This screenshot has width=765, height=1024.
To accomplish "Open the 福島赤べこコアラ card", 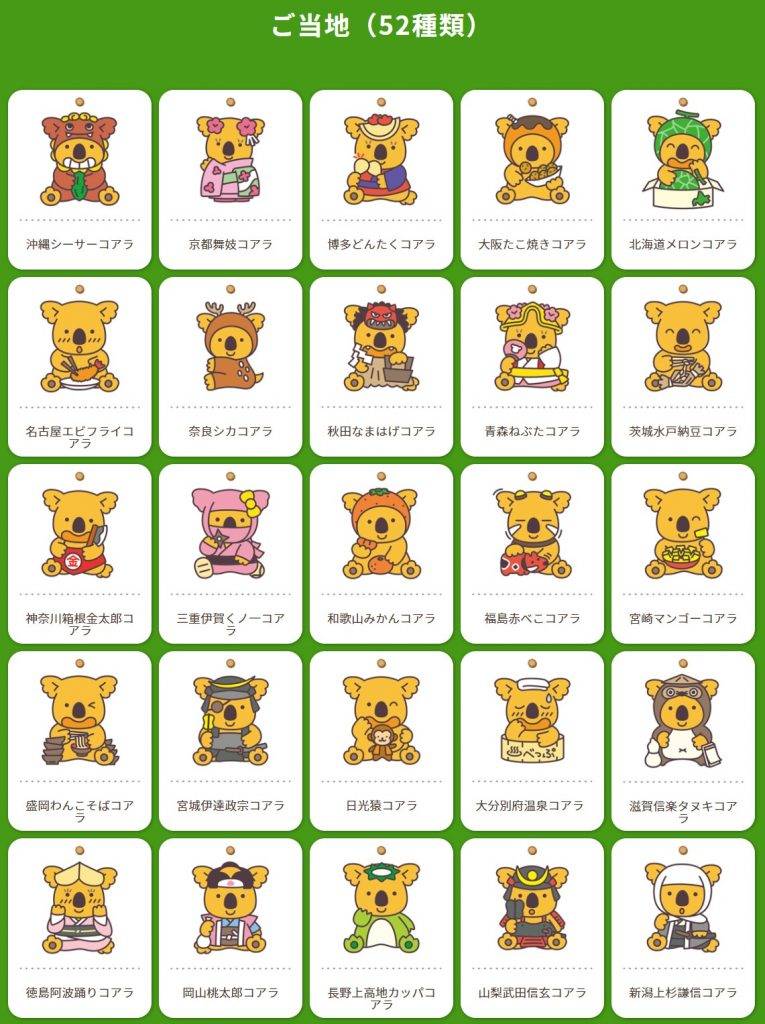I will [x=532, y=554].
